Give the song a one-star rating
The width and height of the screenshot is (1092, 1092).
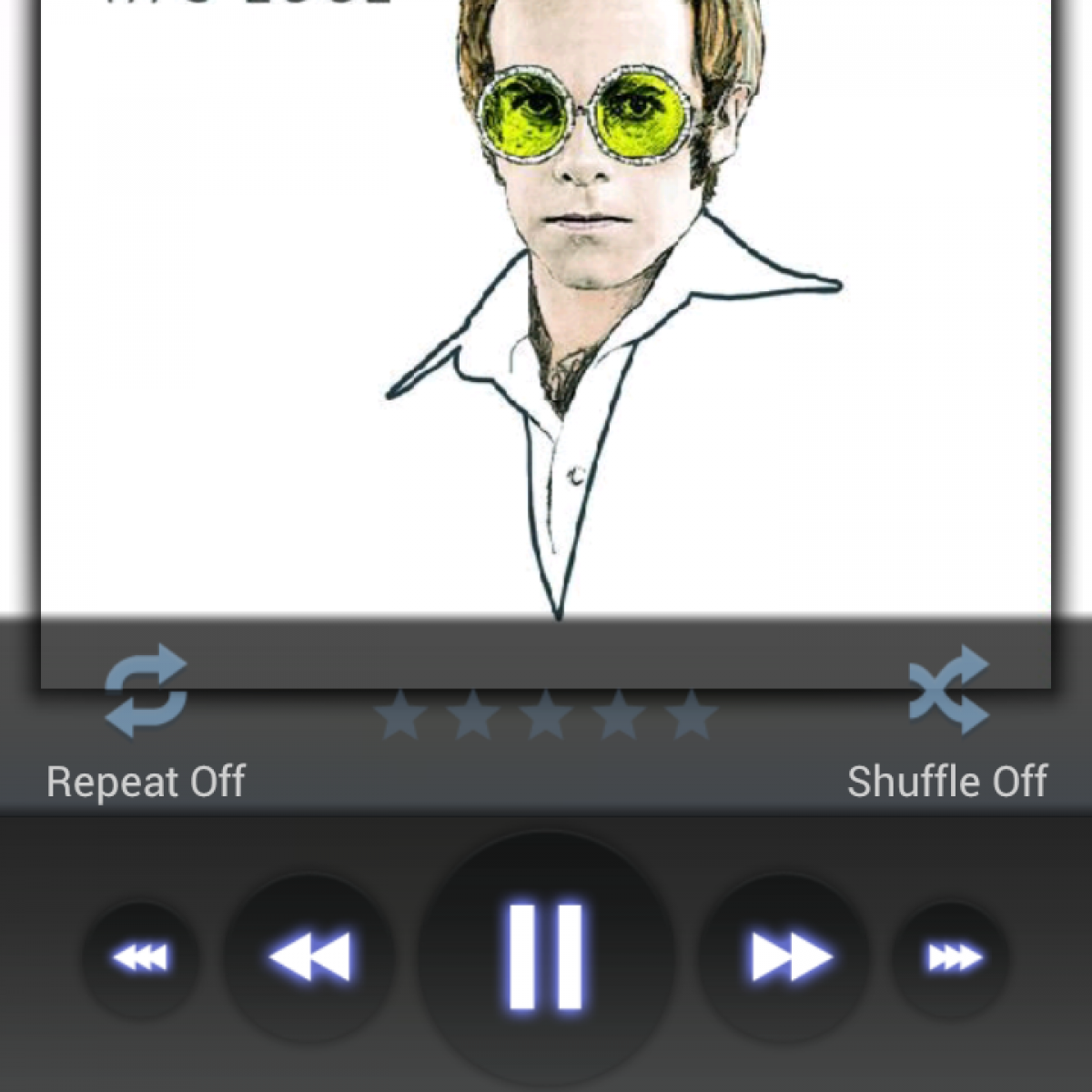pos(400,715)
